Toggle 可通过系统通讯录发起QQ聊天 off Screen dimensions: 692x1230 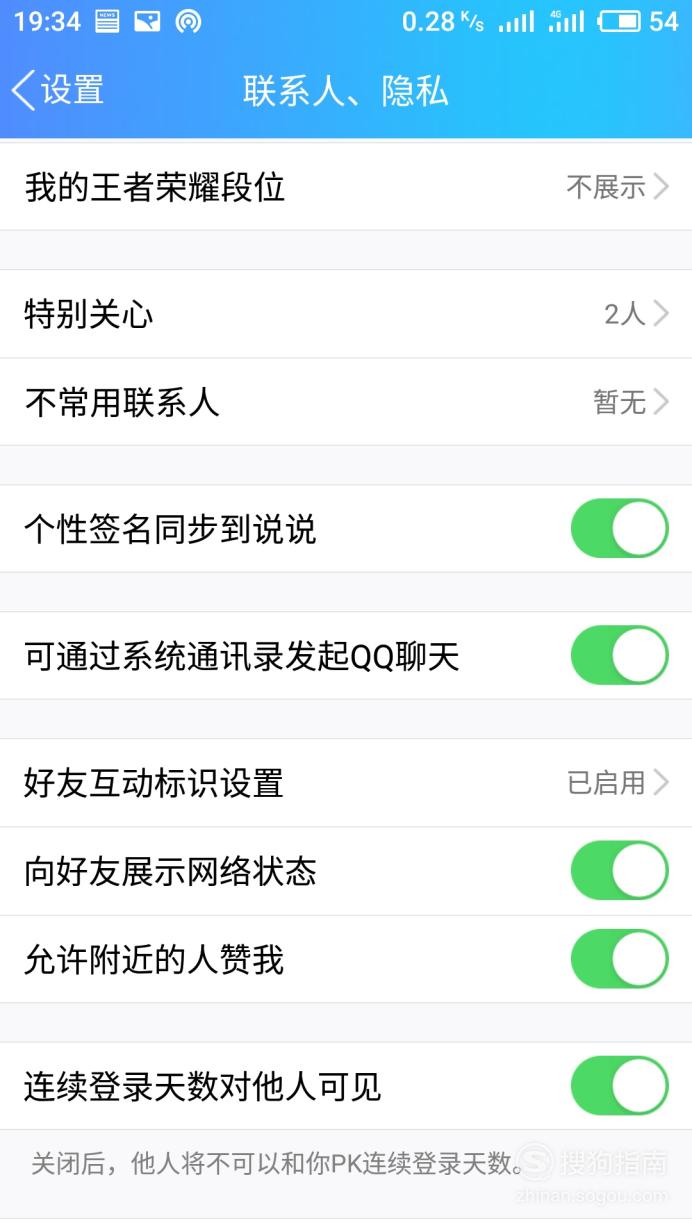619,656
